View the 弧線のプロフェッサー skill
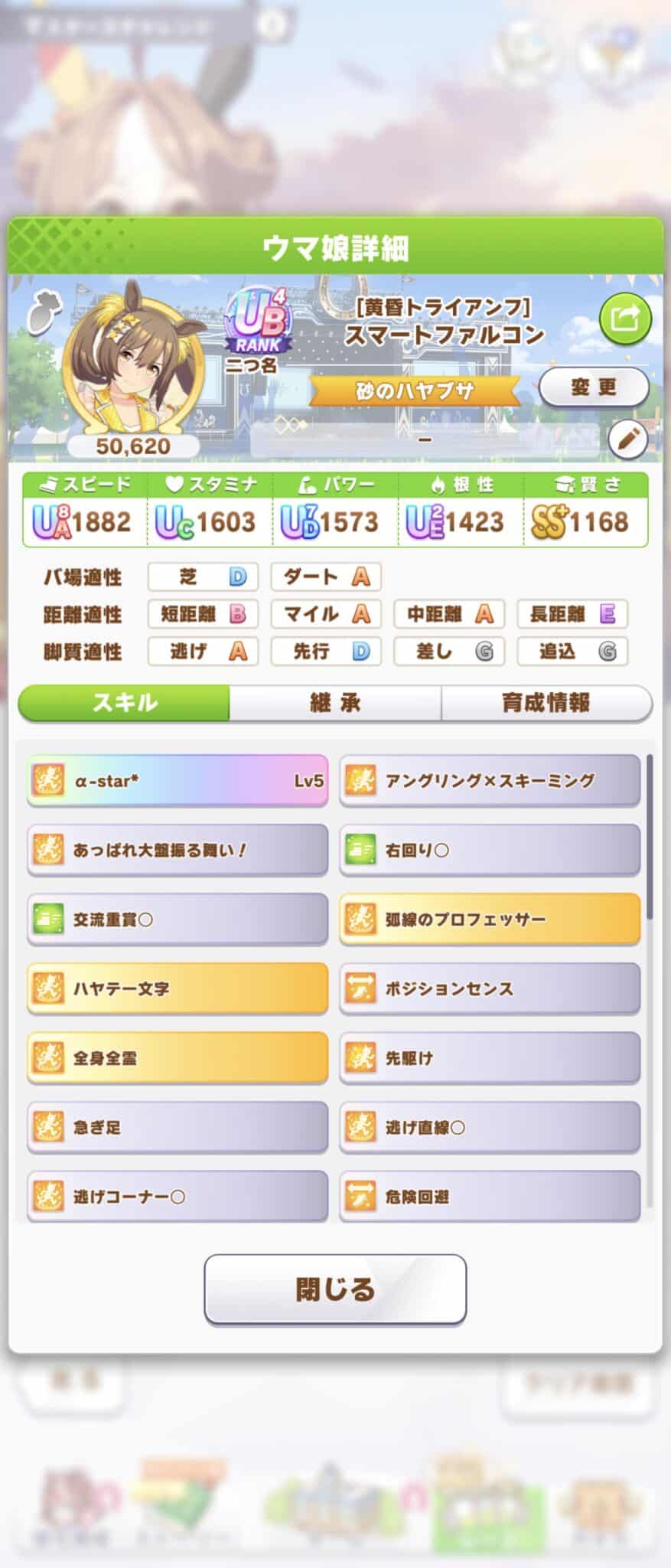 (490, 920)
